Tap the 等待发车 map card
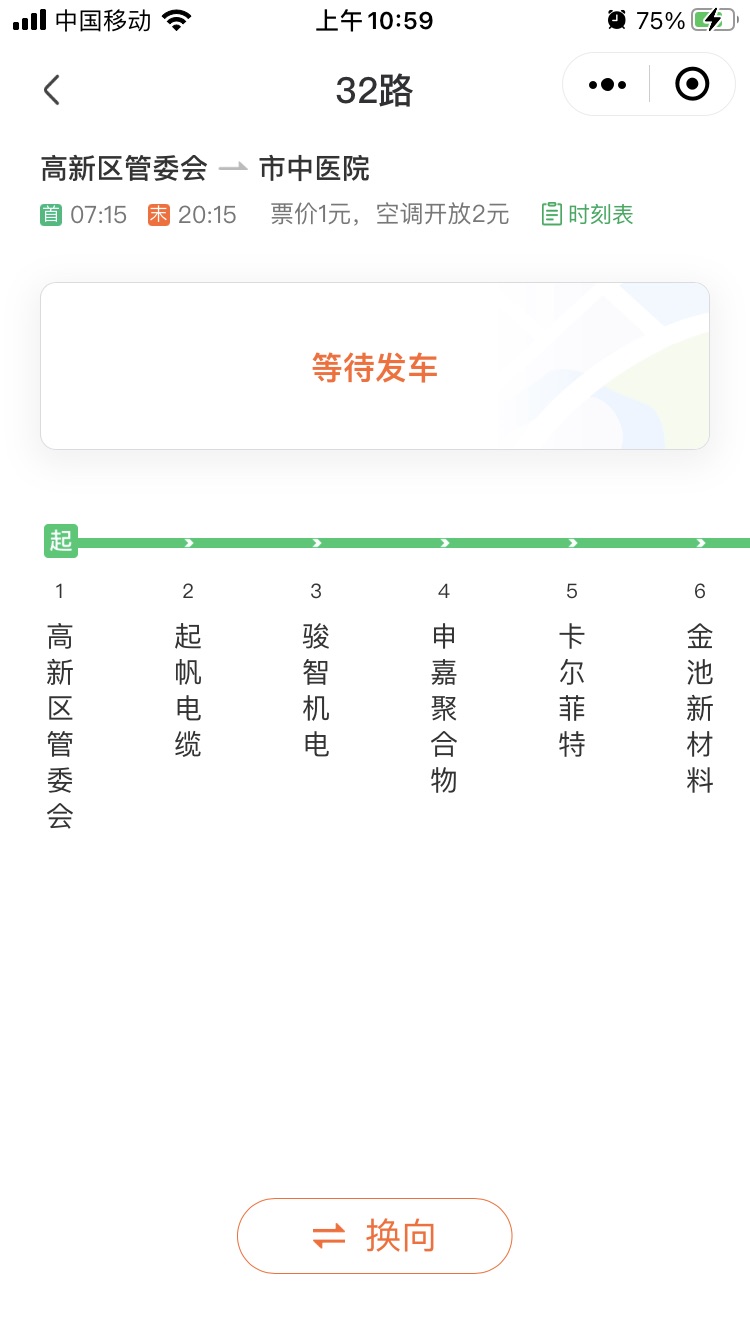The image size is (750, 1334). [x=375, y=367]
